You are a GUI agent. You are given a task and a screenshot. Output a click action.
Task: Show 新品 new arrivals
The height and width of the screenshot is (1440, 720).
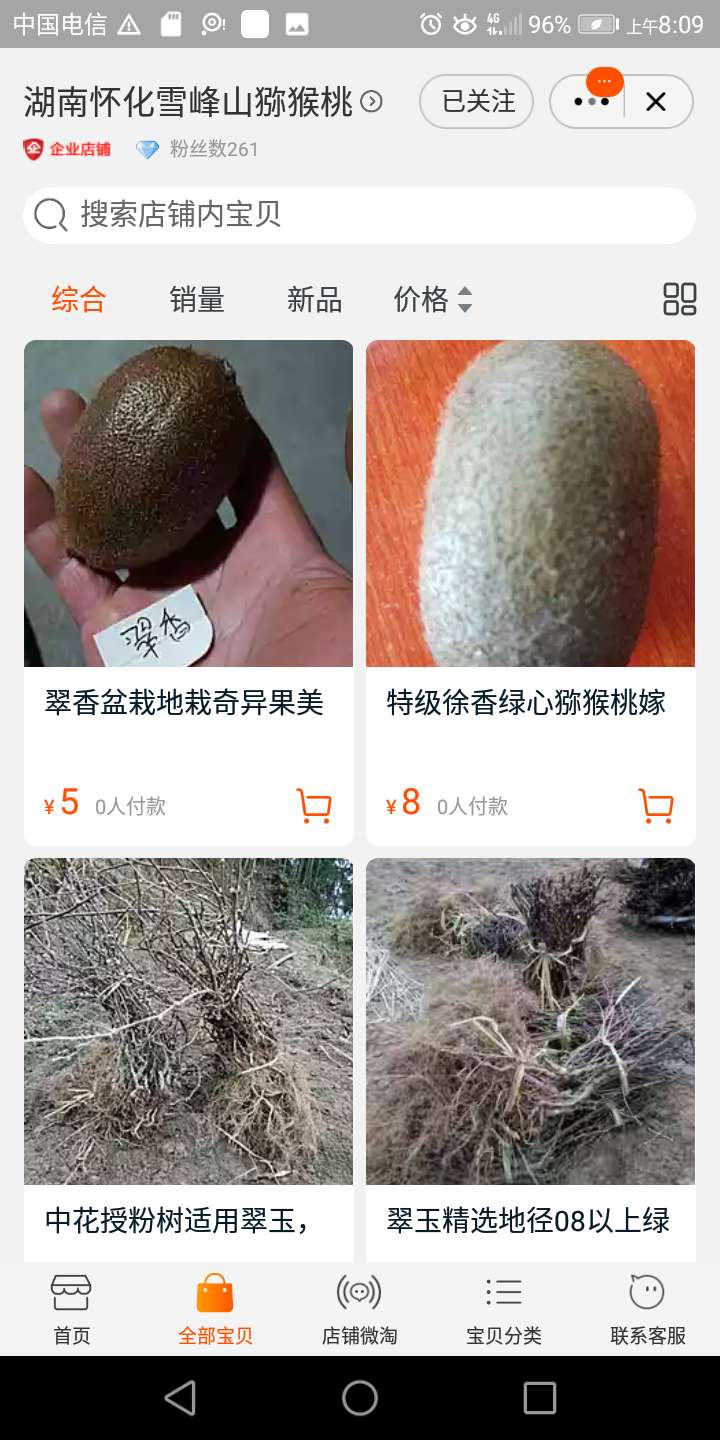[x=314, y=299]
